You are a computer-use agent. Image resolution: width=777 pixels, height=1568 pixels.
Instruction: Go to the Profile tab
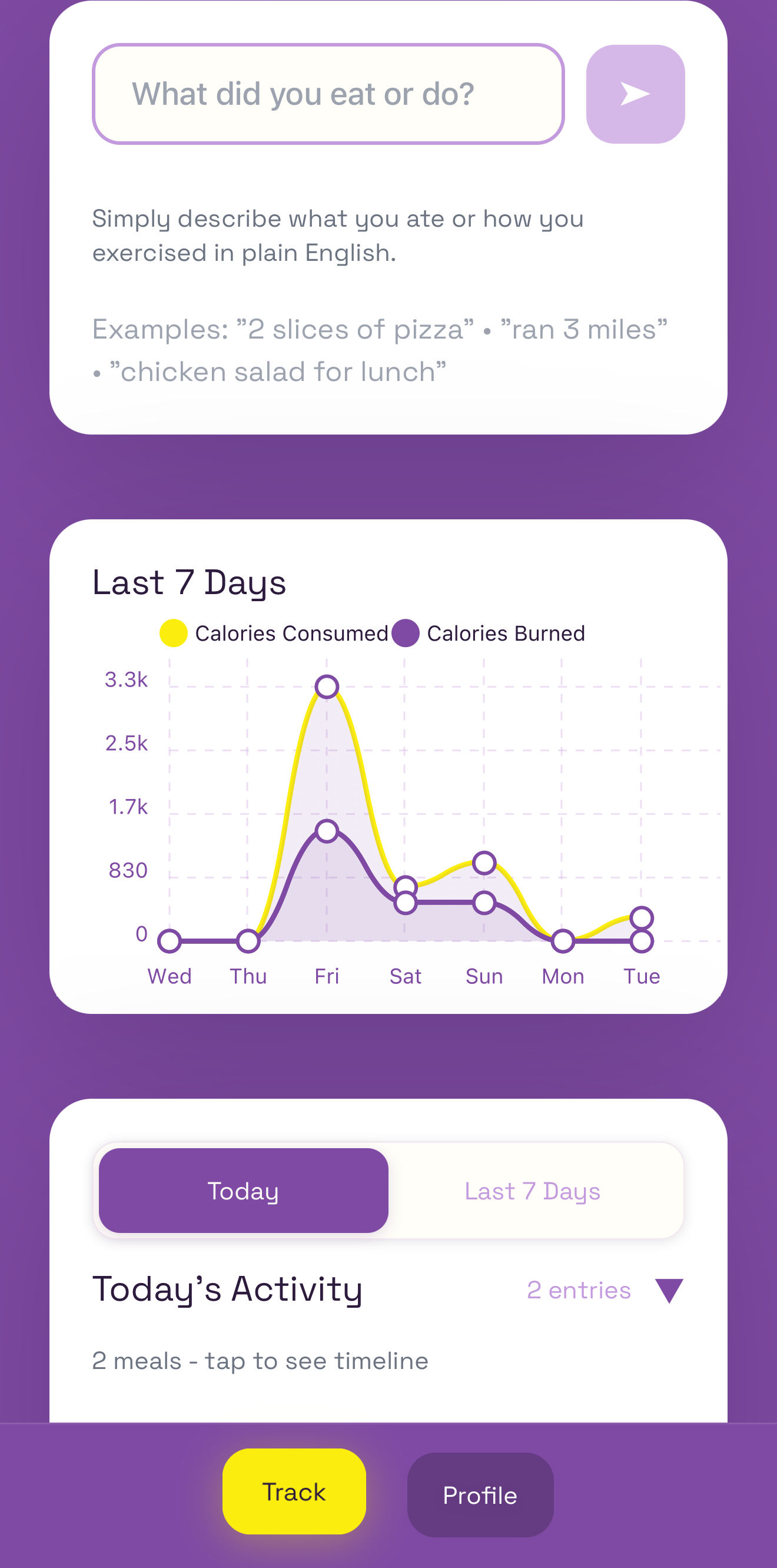click(480, 1495)
